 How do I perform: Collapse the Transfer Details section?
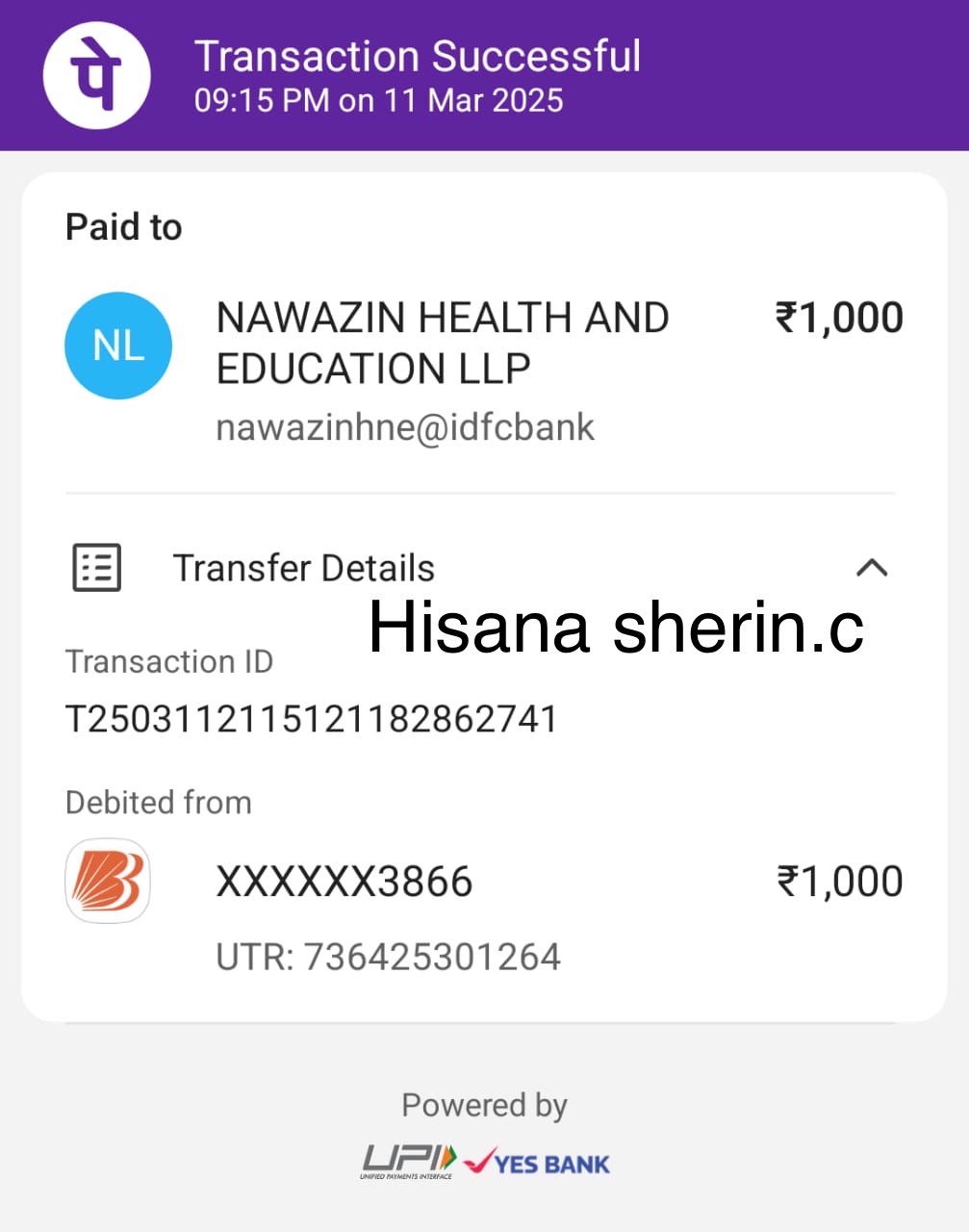871,568
